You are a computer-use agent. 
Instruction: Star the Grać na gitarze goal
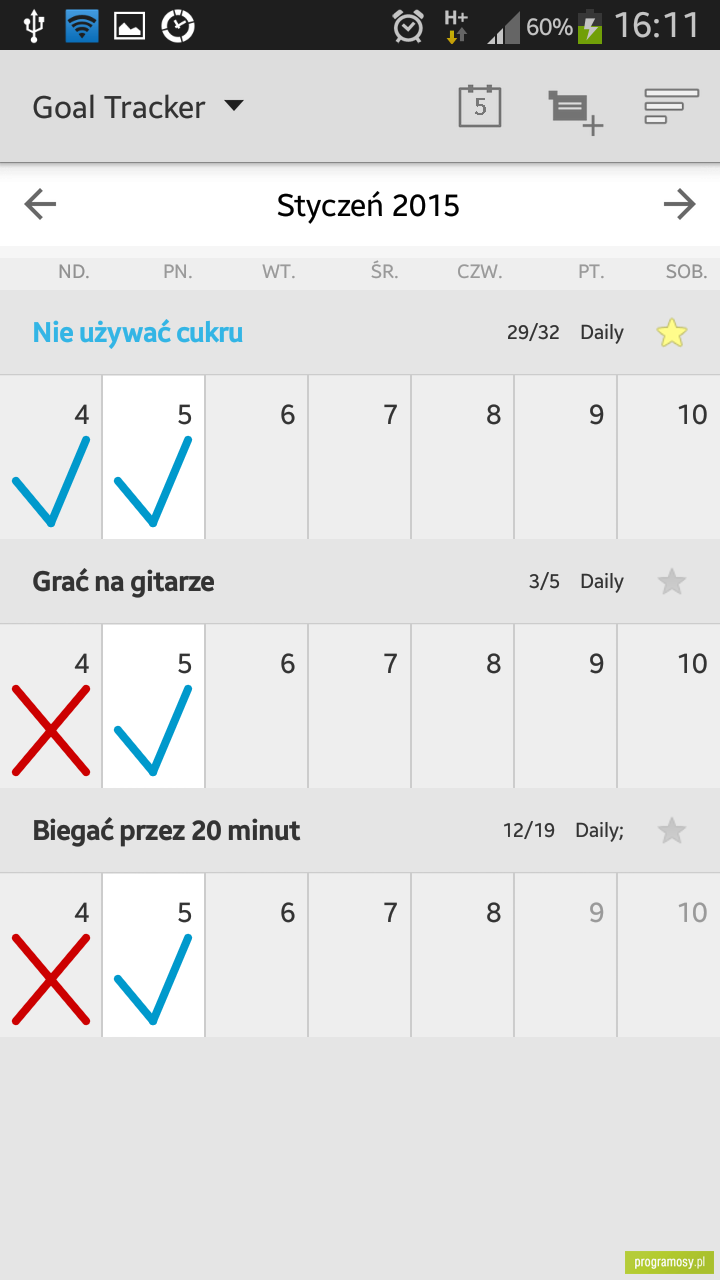point(672,582)
